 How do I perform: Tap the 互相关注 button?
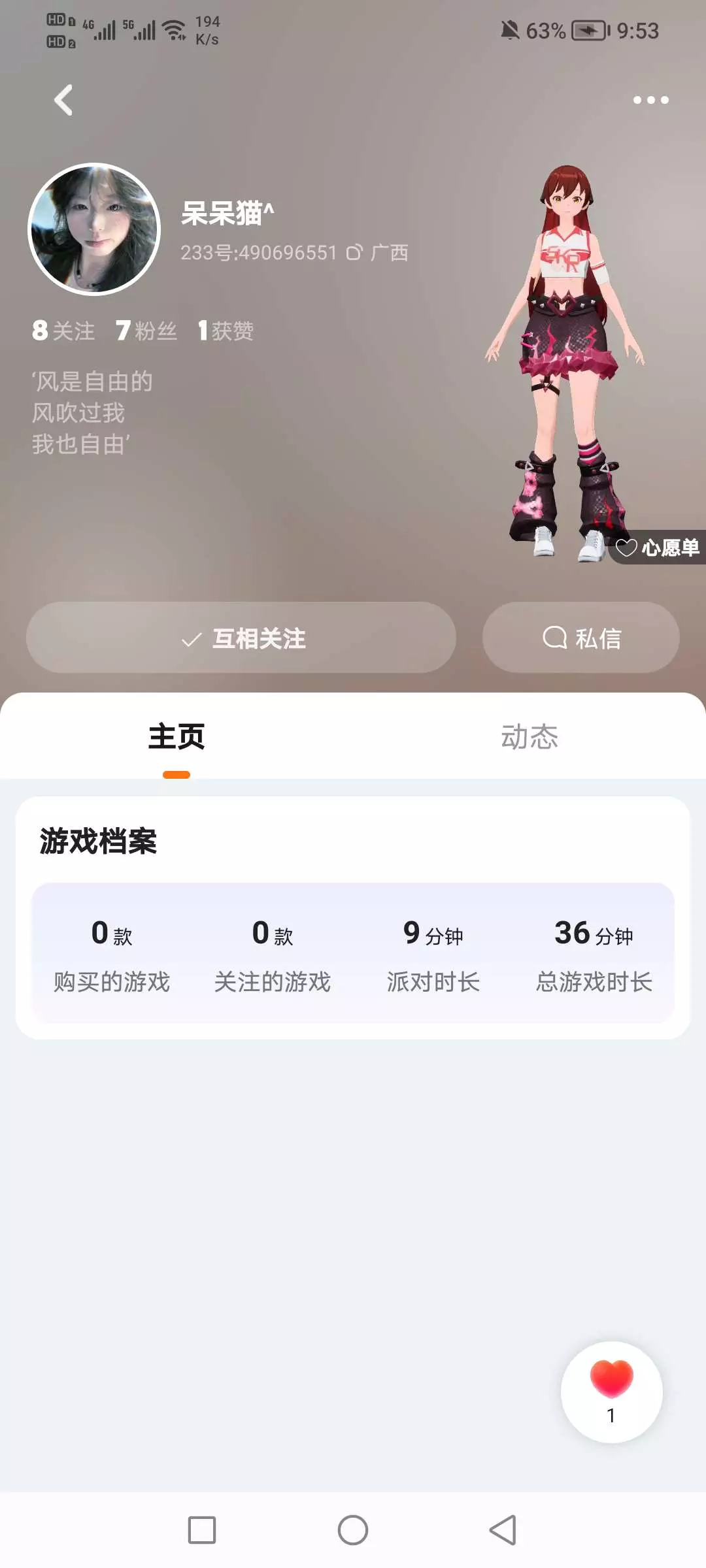coord(241,638)
